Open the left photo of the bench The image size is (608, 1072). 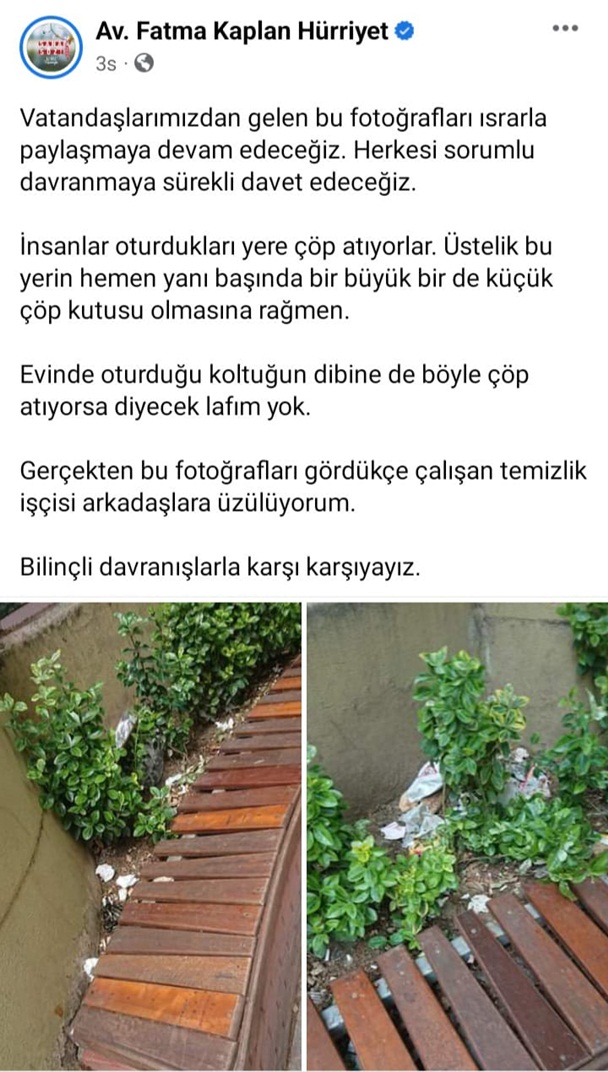tap(150, 836)
